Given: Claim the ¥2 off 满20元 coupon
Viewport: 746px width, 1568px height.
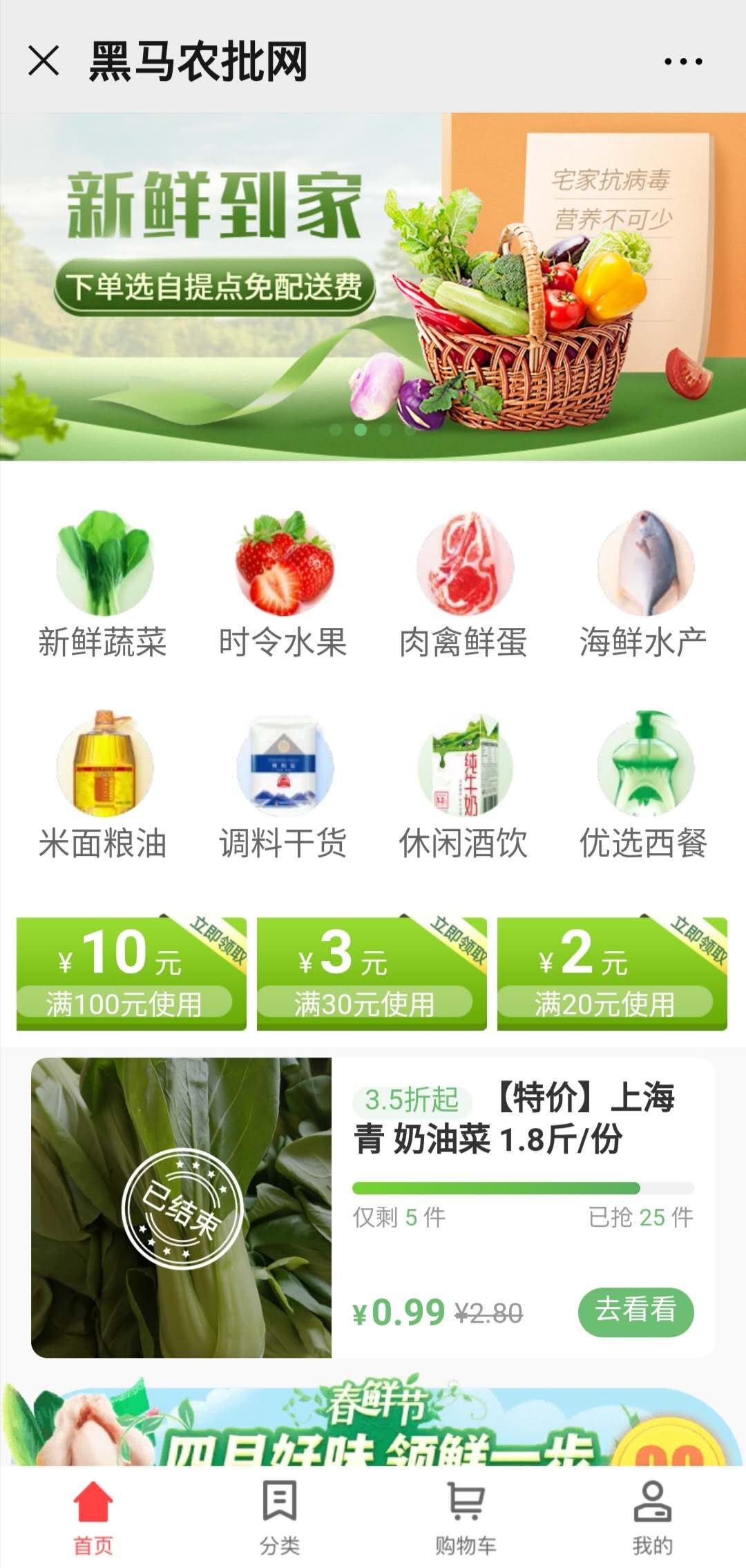Looking at the screenshot, I should click(x=612, y=974).
